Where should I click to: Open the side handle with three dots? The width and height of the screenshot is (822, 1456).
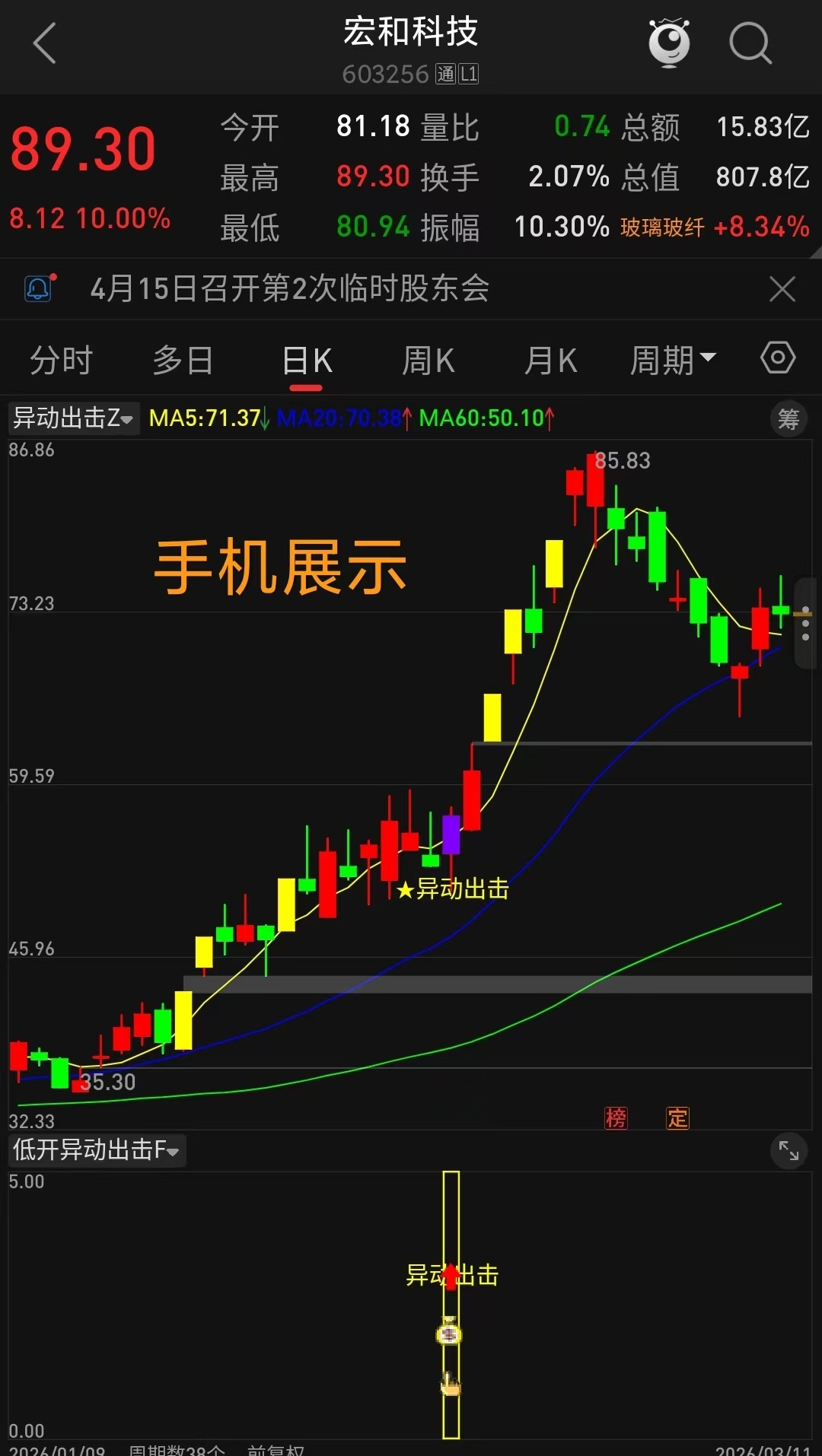click(x=805, y=624)
